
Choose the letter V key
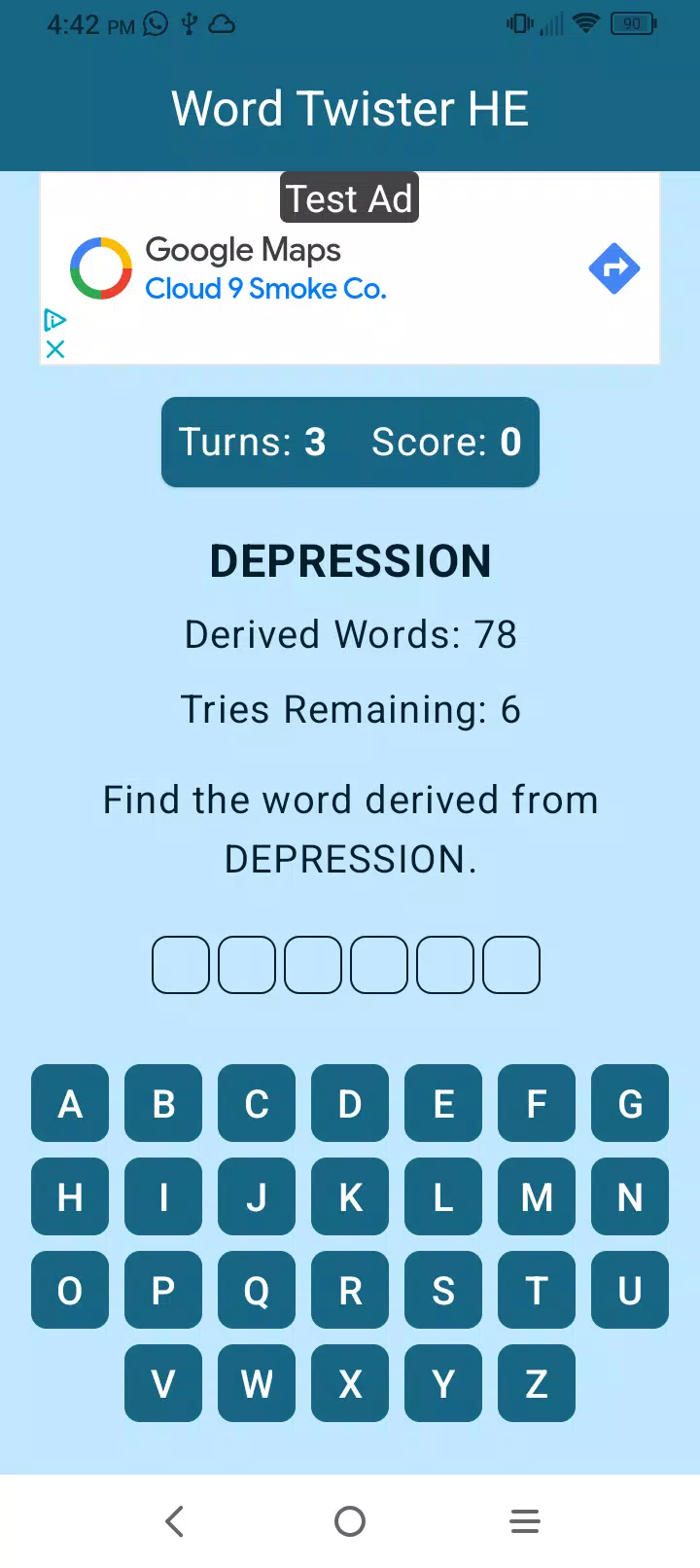point(163,1383)
